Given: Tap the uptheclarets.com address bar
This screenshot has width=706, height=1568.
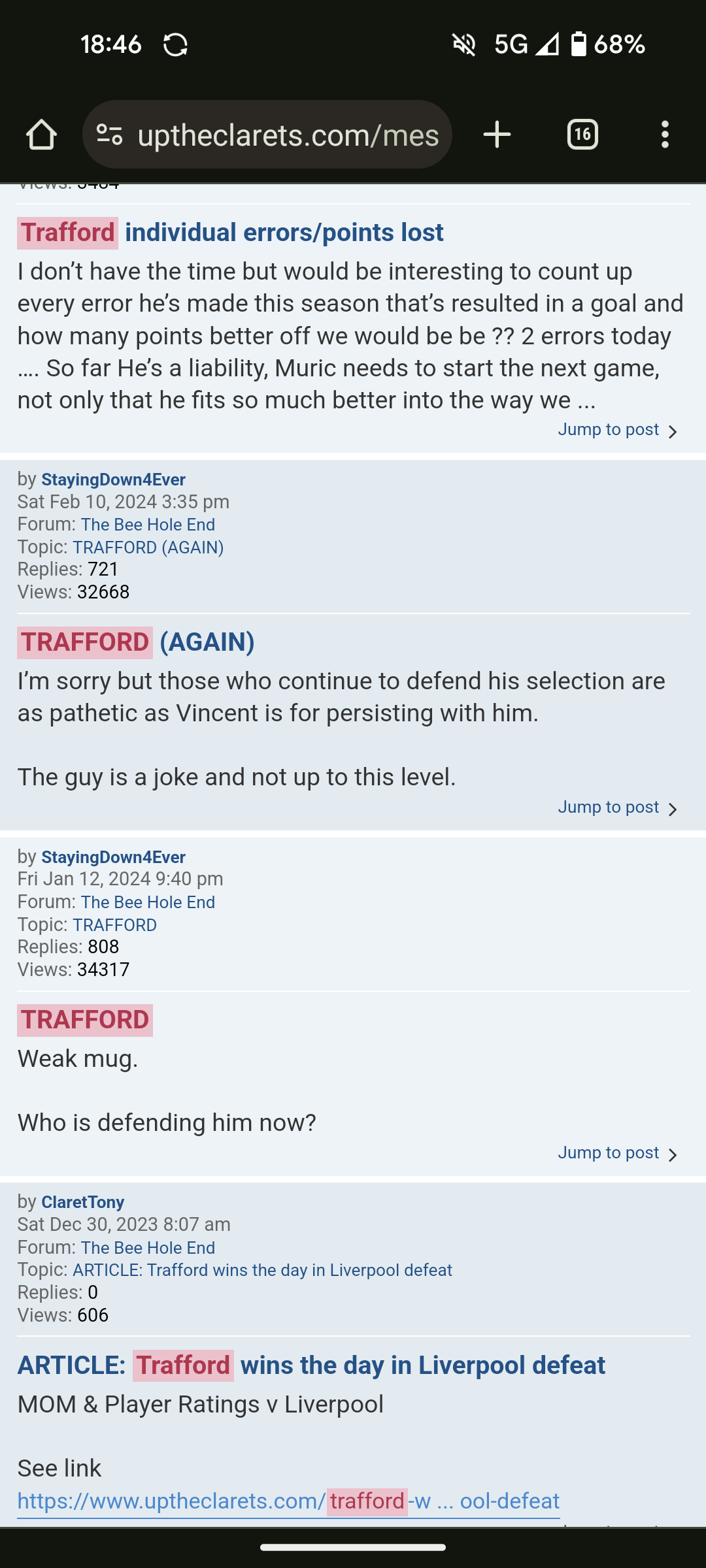Looking at the screenshot, I should [288, 135].
